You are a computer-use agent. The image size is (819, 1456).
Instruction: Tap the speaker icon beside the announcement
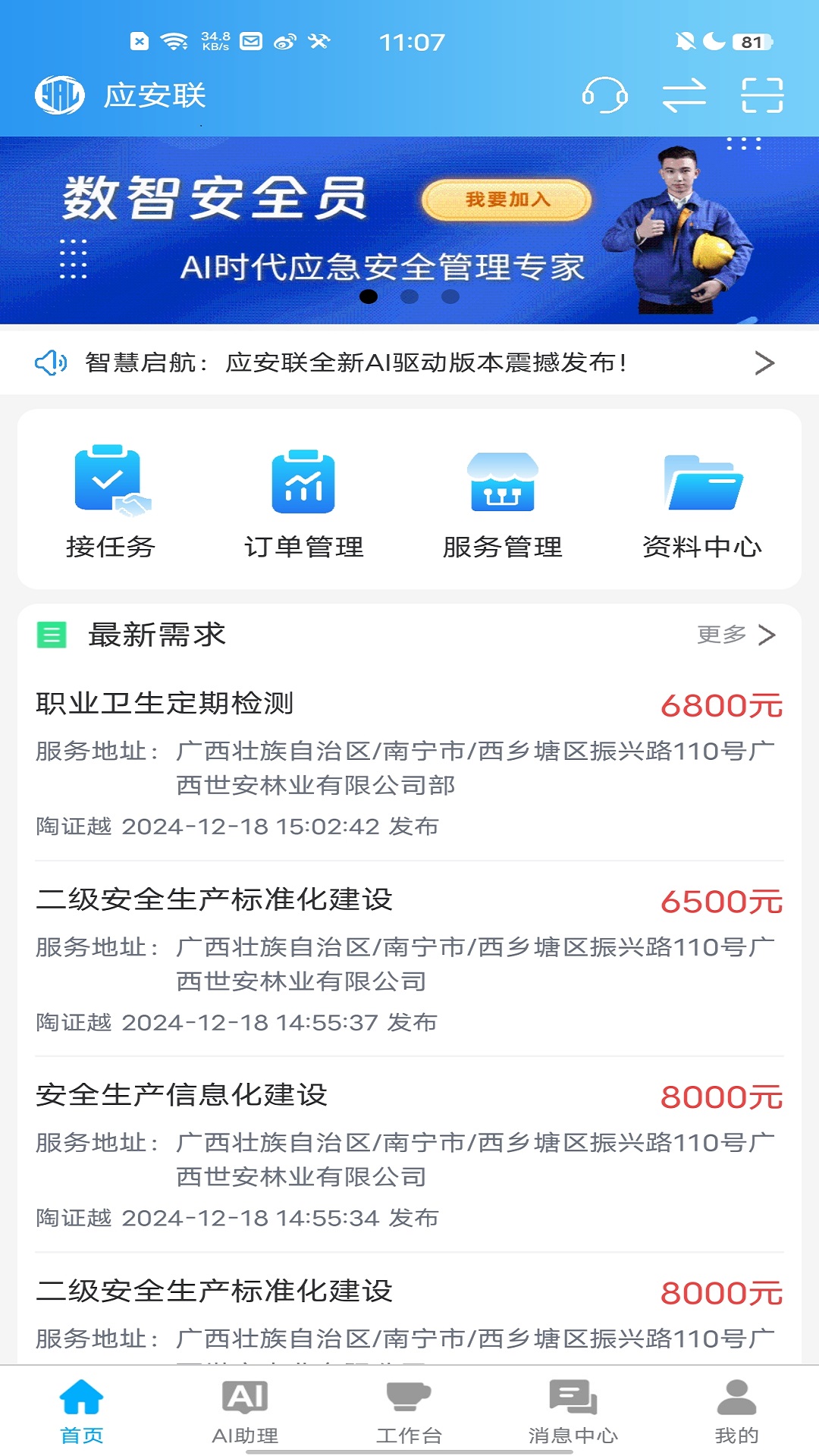pyautogui.click(x=49, y=363)
